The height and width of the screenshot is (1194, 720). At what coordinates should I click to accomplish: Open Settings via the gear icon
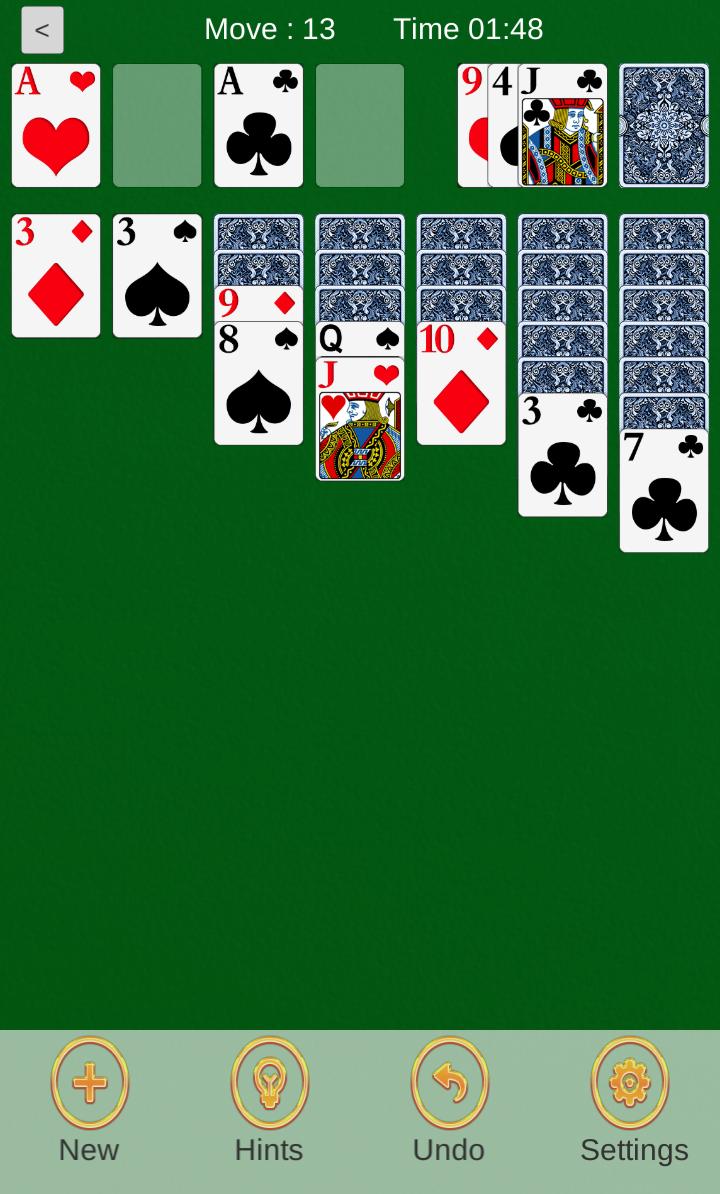point(629,1081)
